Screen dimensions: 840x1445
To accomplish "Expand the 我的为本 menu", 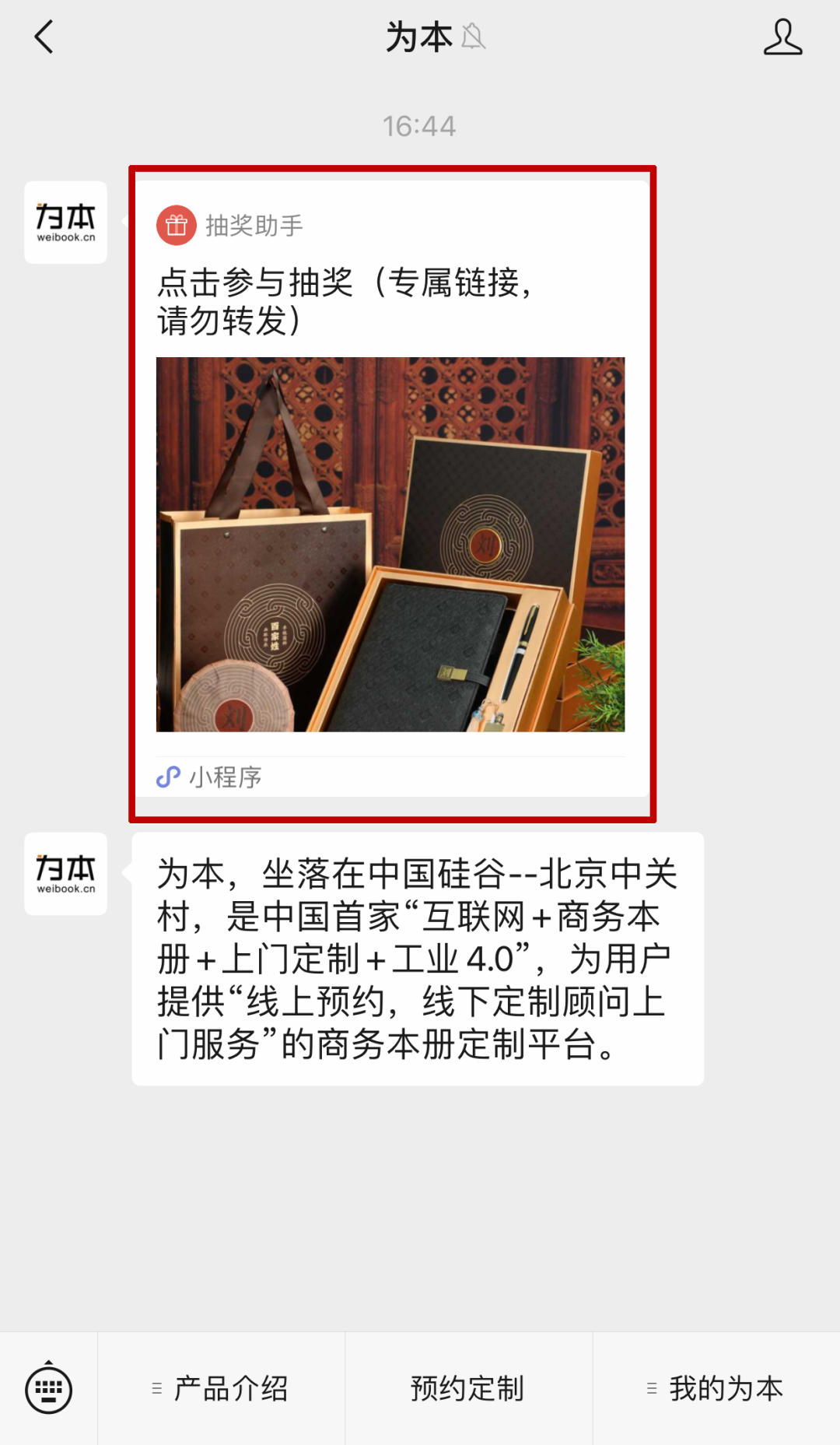I will pyautogui.click(x=716, y=1389).
